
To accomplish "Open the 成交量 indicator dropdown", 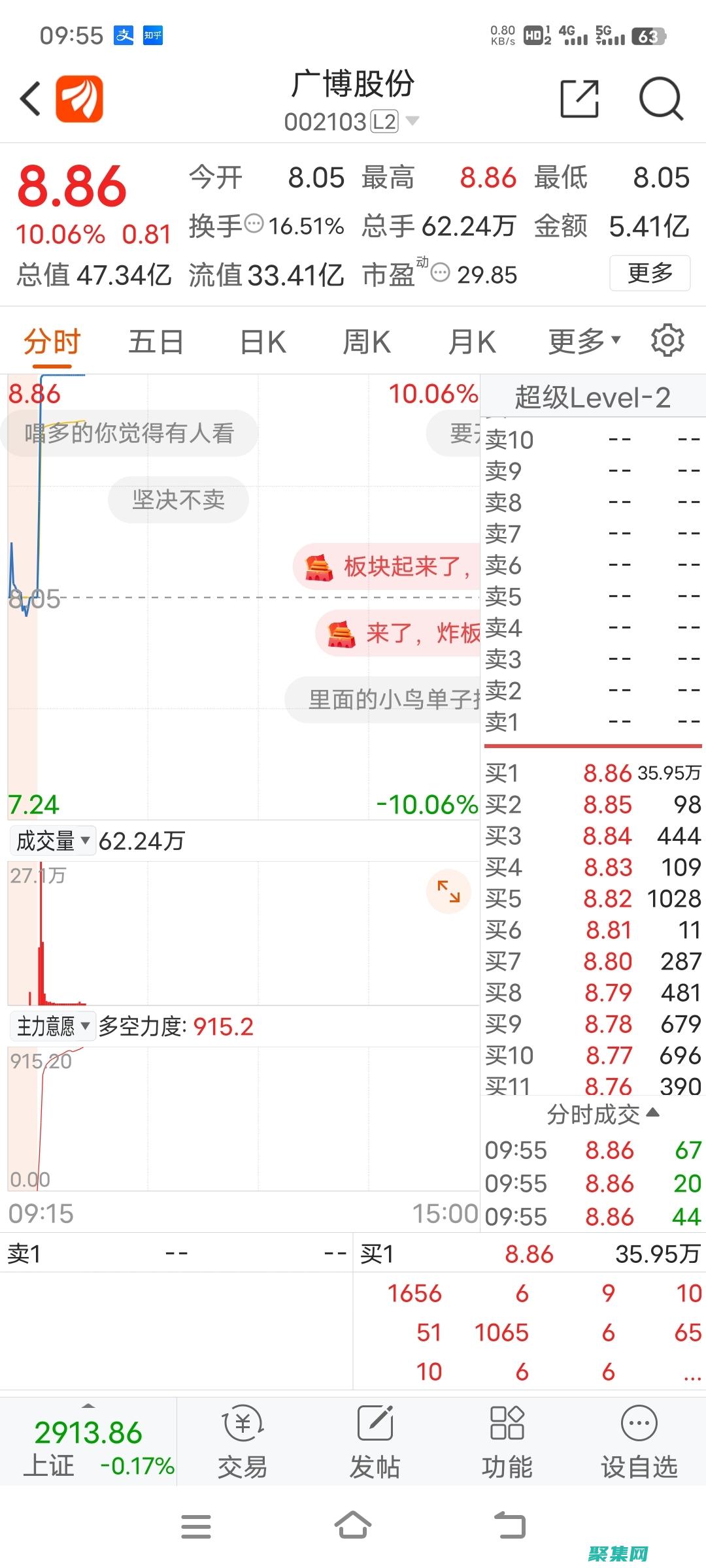I will [x=52, y=841].
